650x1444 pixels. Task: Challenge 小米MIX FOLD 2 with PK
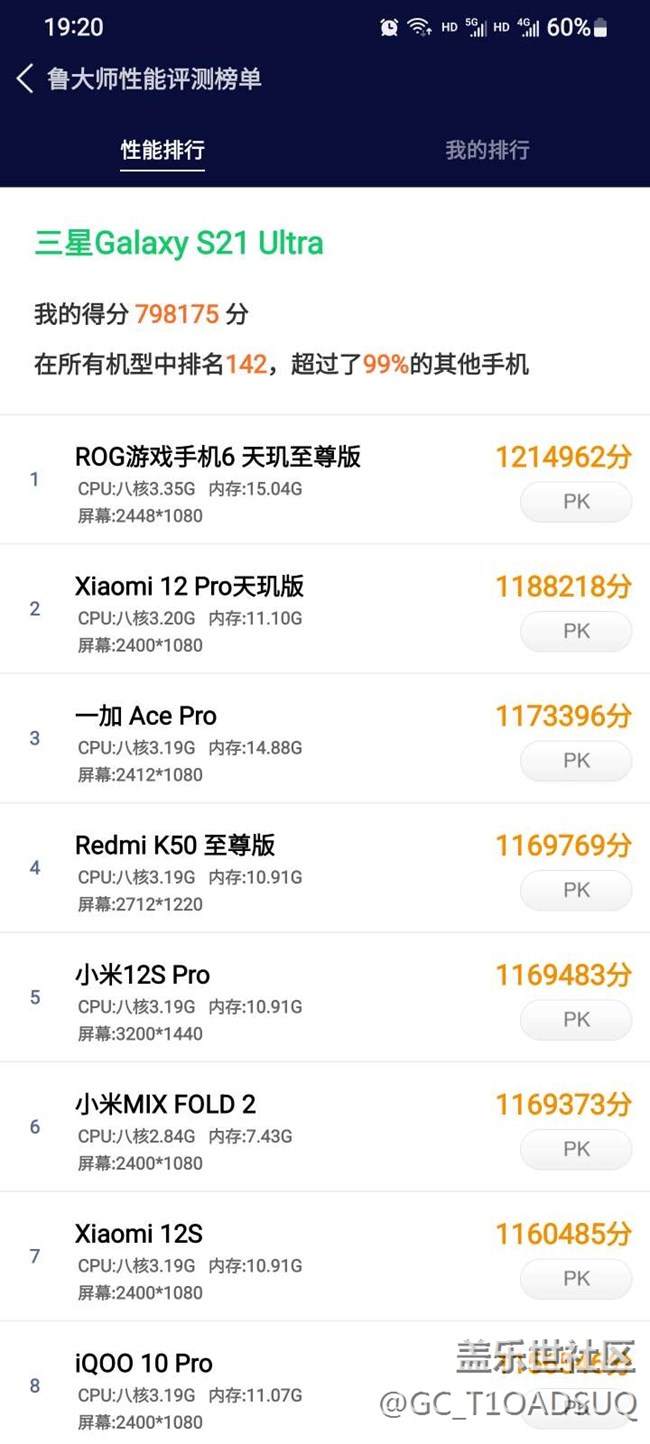576,1149
